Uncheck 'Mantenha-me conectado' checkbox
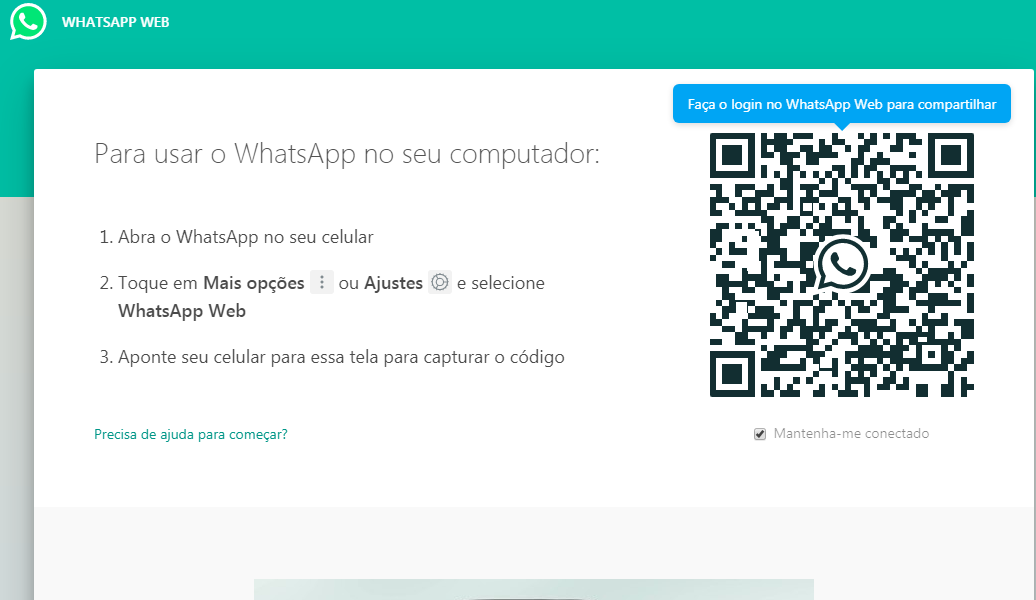The width and height of the screenshot is (1036, 600). click(760, 434)
